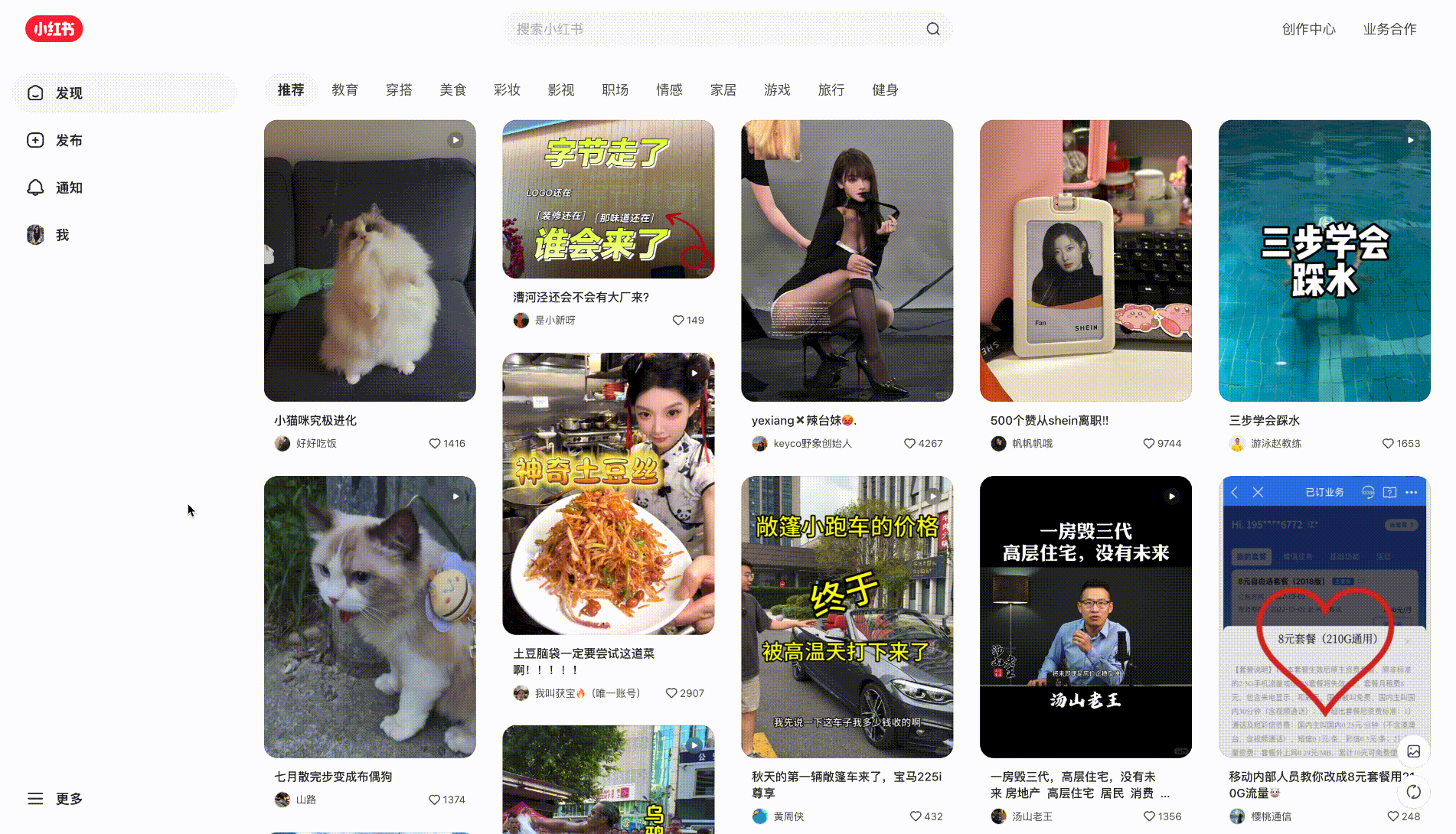The image size is (1456, 834).
Task: Open the 三步学会踩水 video
Action: [1324, 261]
